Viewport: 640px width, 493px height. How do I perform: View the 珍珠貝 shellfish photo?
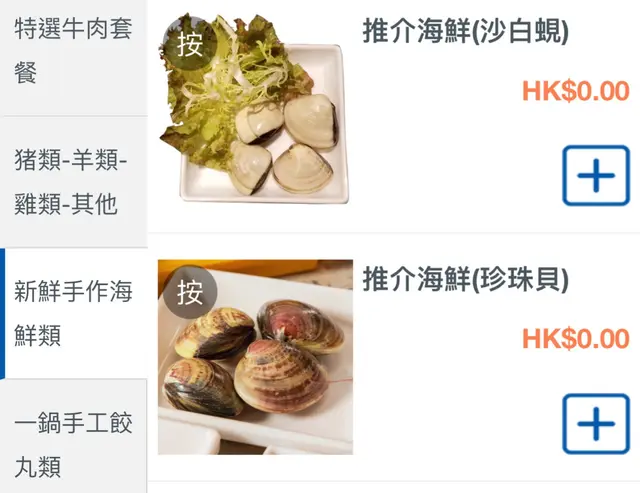tap(256, 358)
